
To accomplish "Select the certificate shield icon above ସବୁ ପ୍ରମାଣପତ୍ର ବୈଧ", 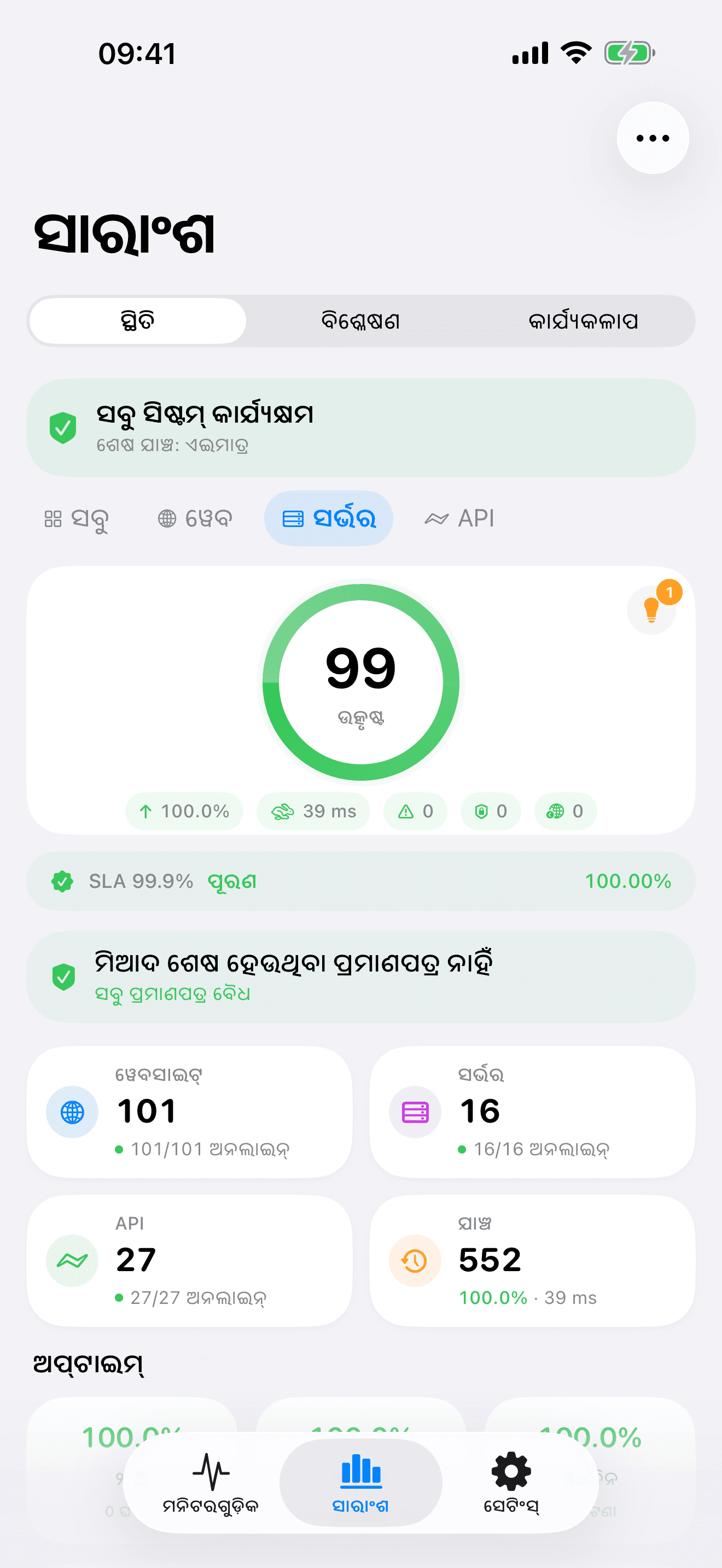I will click(63, 976).
